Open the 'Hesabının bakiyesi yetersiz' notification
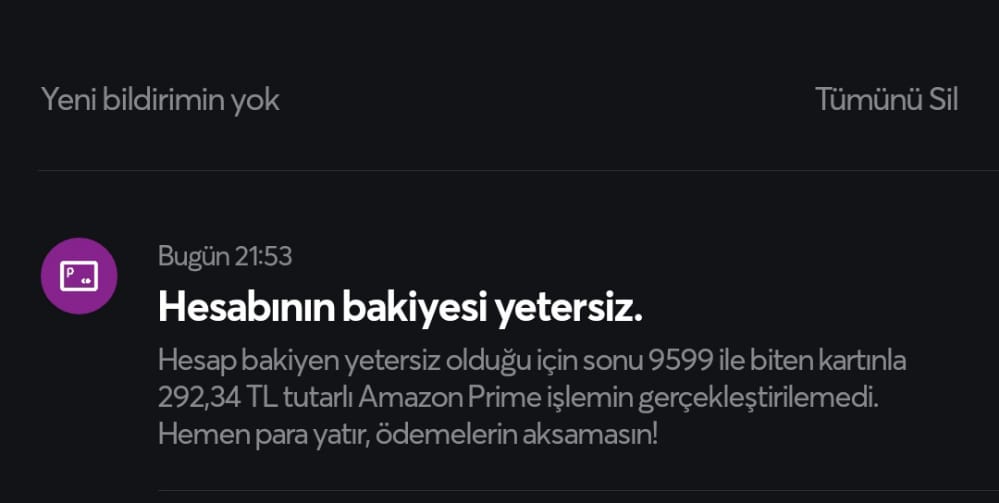 click(x=400, y=309)
